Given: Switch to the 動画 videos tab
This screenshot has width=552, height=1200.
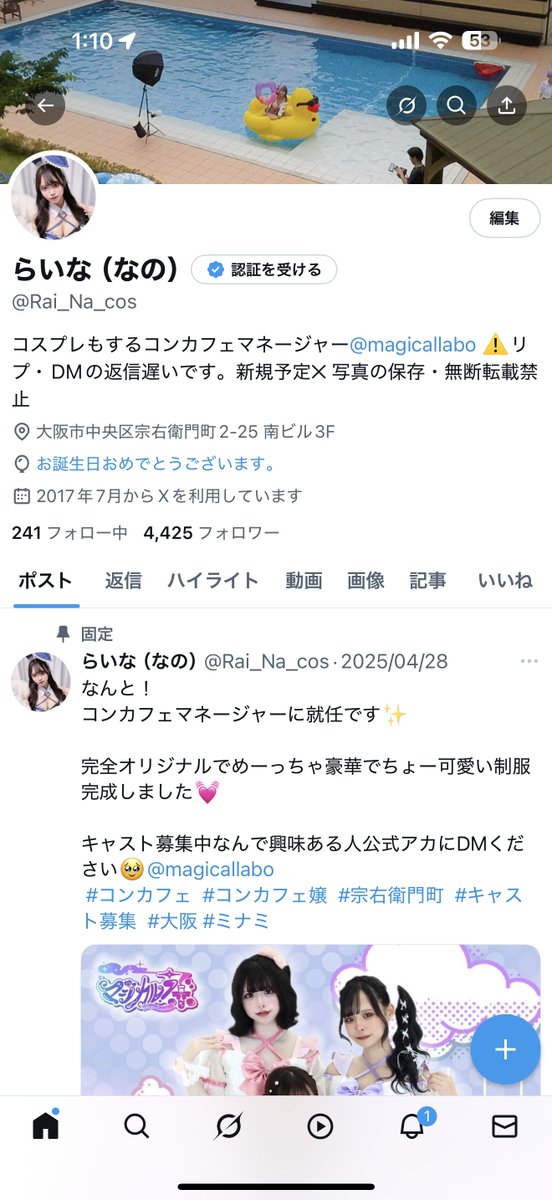Looking at the screenshot, I should (x=304, y=580).
